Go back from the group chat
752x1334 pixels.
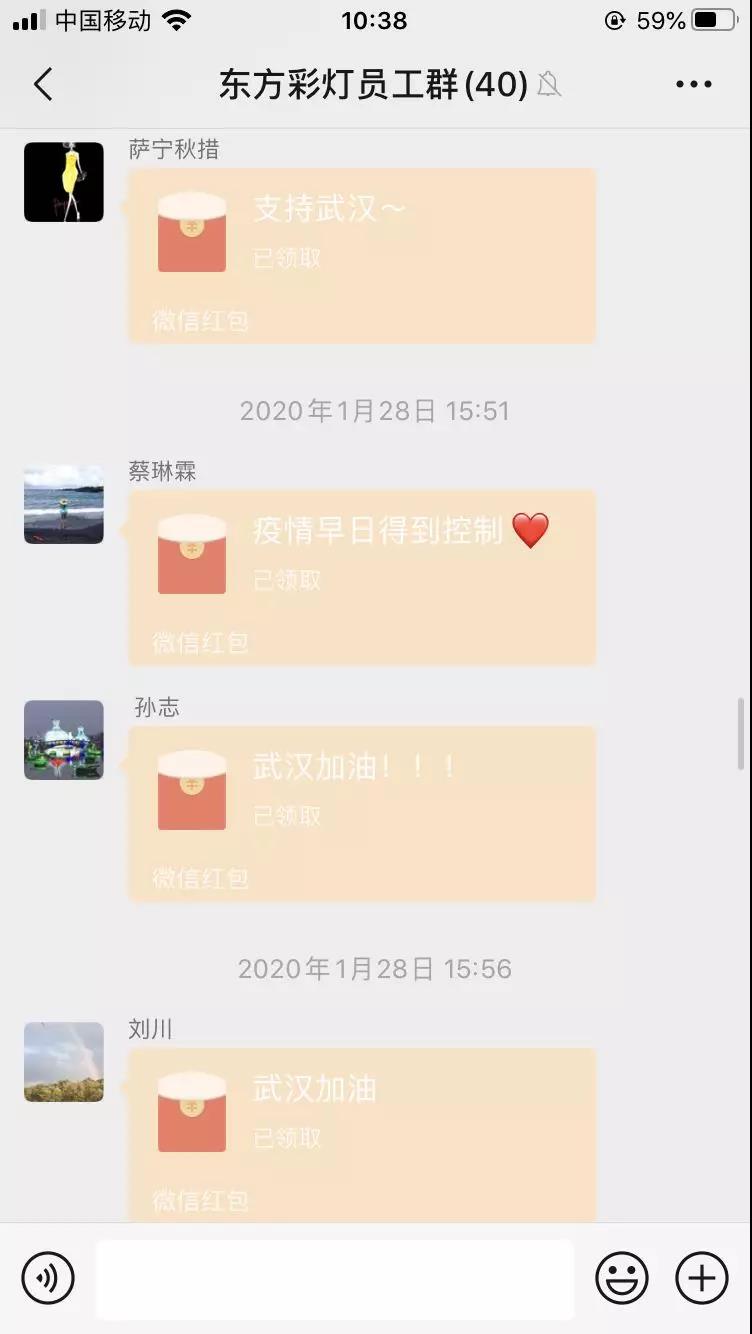[x=43, y=85]
